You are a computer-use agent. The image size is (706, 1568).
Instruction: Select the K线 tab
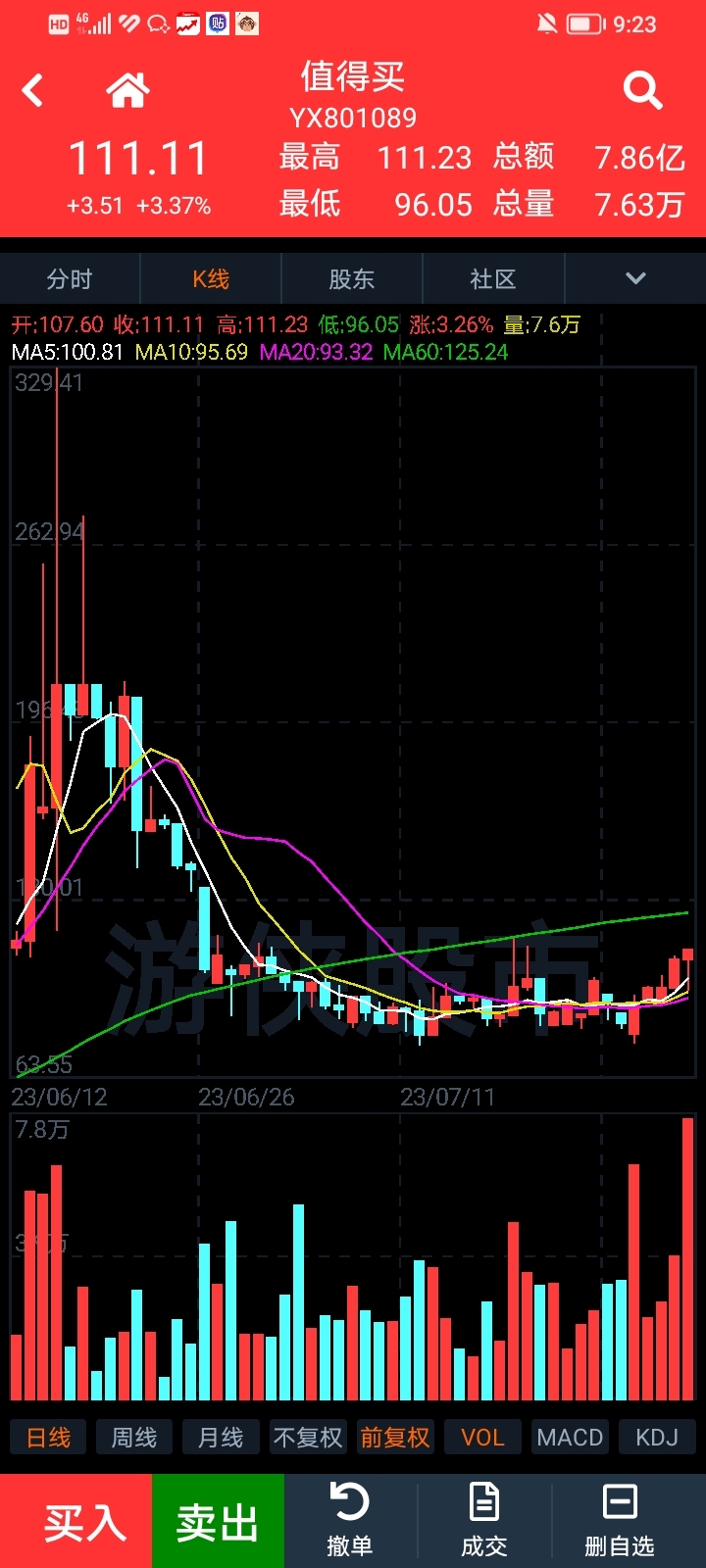tap(211, 279)
